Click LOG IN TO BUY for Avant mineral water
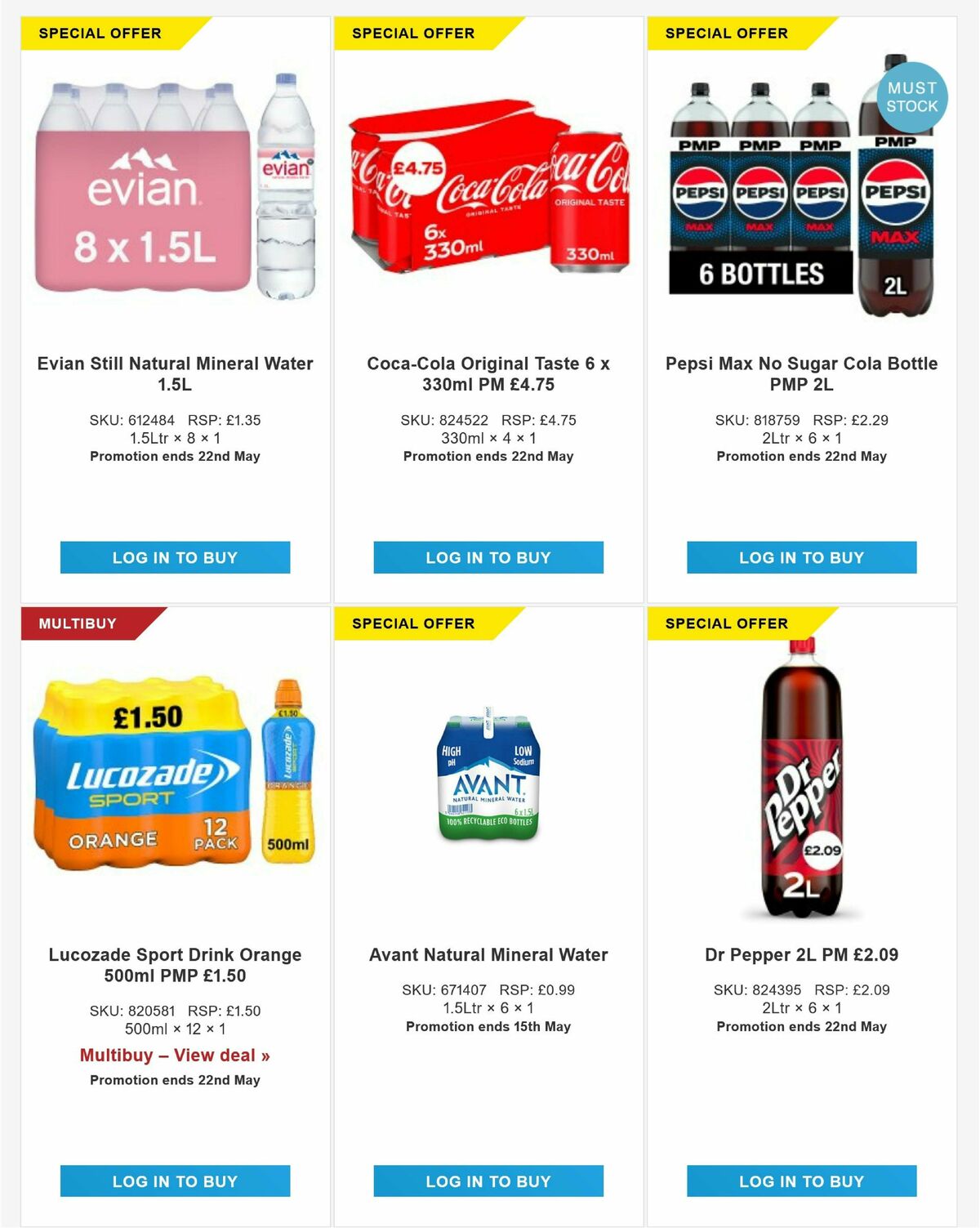The height and width of the screenshot is (1228, 980). point(488,1181)
